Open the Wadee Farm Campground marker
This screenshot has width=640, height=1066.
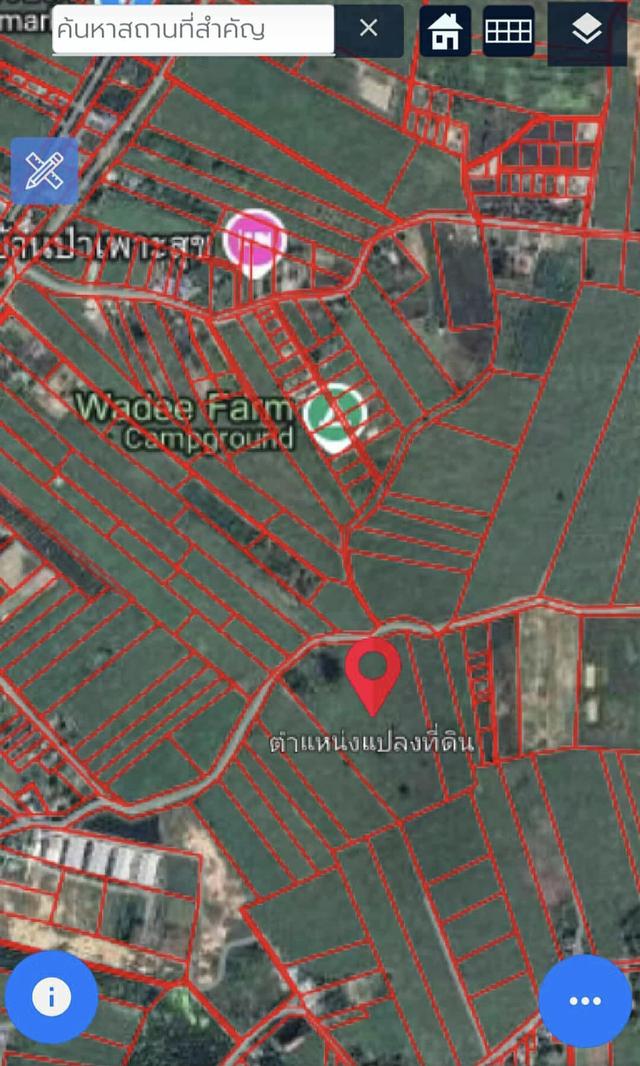pyautogui.click(x=335, y=417)
